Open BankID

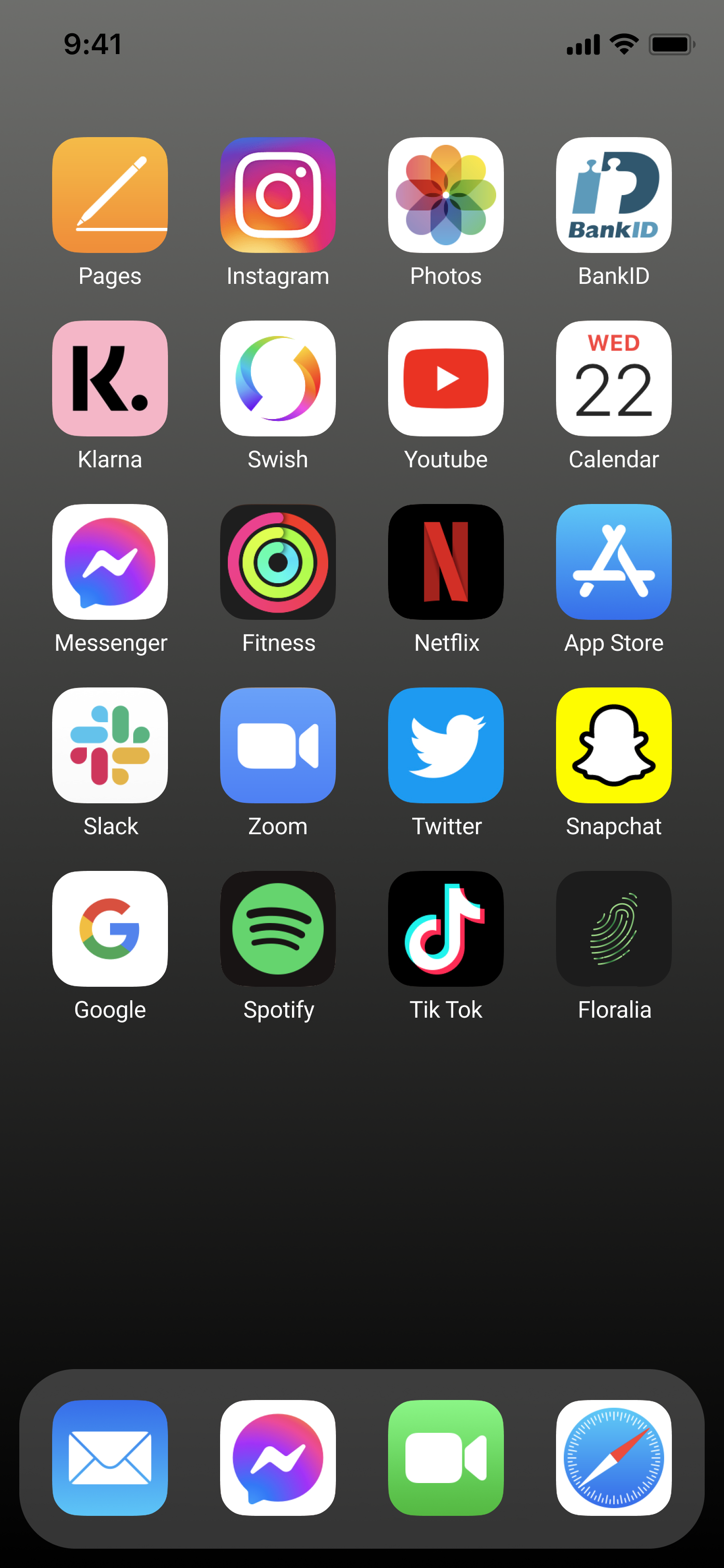click(613, 195)
